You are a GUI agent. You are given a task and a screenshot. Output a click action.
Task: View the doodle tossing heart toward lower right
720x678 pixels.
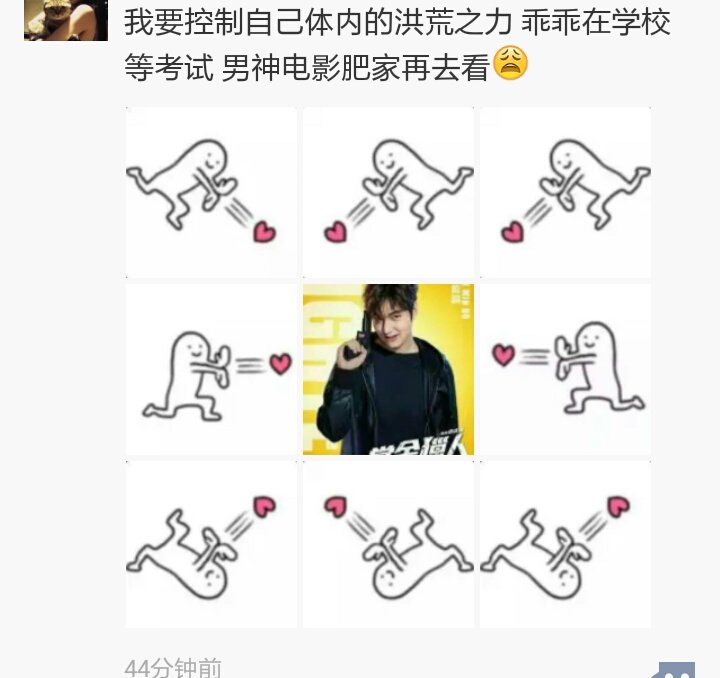click(211, 192)
